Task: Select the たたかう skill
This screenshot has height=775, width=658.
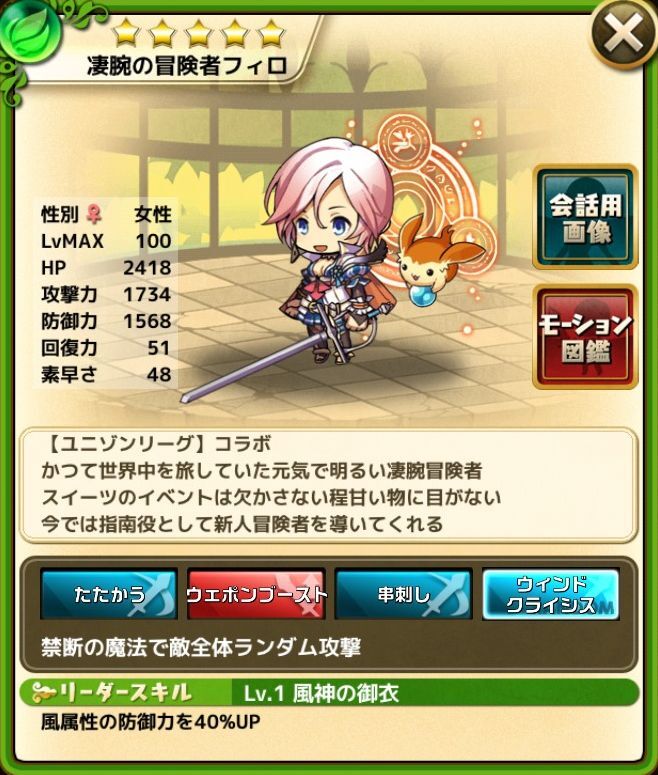Action: 109,594
